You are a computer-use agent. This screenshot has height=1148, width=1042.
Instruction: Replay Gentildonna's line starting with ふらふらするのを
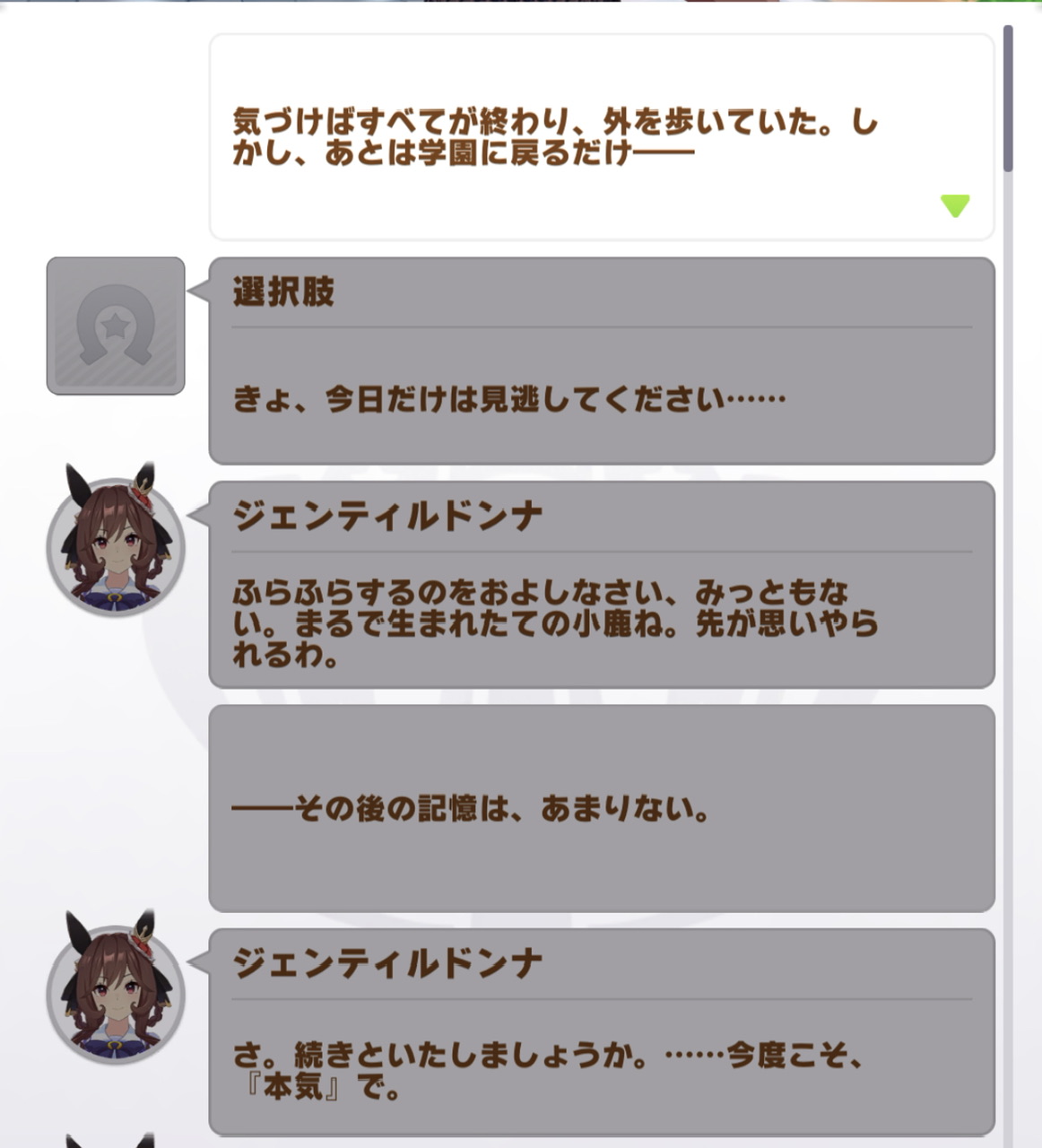tap(601, 585)
